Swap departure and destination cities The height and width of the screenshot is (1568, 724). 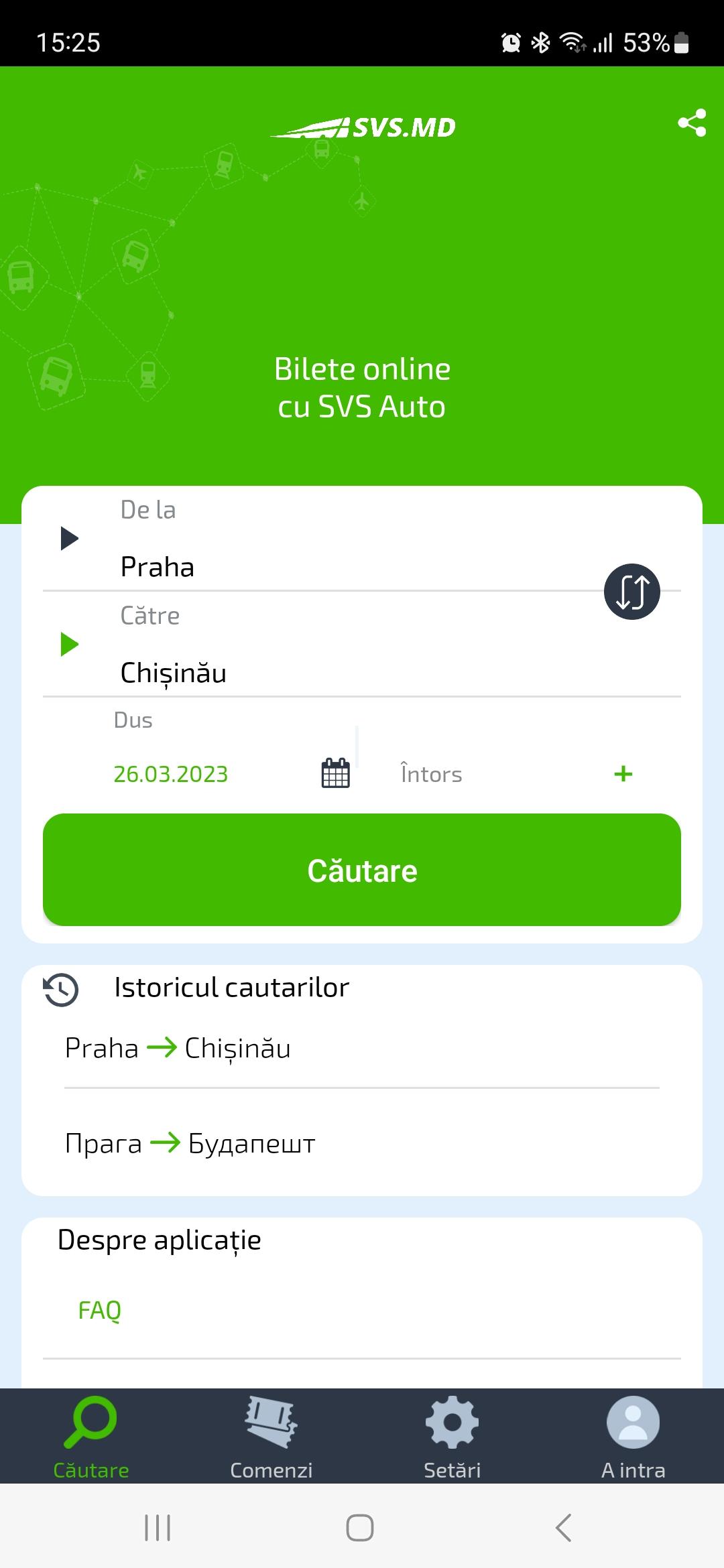pos(632,592)
